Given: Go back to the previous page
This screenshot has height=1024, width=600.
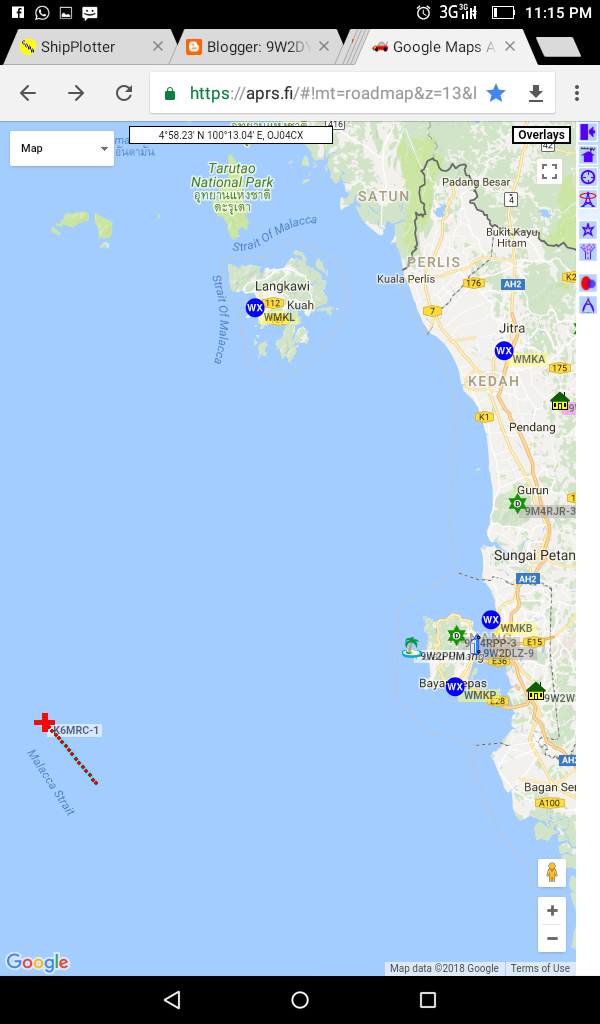Looking at the screenshot, I should [28, 93].
